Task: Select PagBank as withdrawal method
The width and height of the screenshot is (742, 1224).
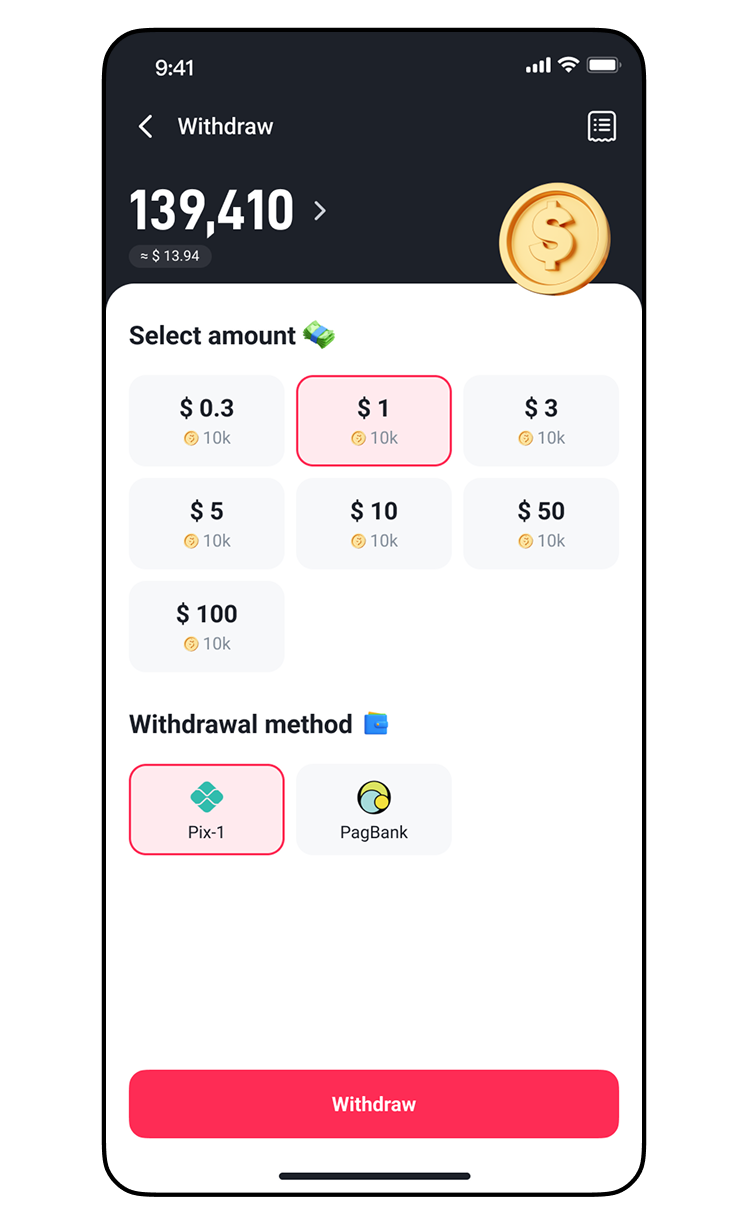Action: point(374,809)
